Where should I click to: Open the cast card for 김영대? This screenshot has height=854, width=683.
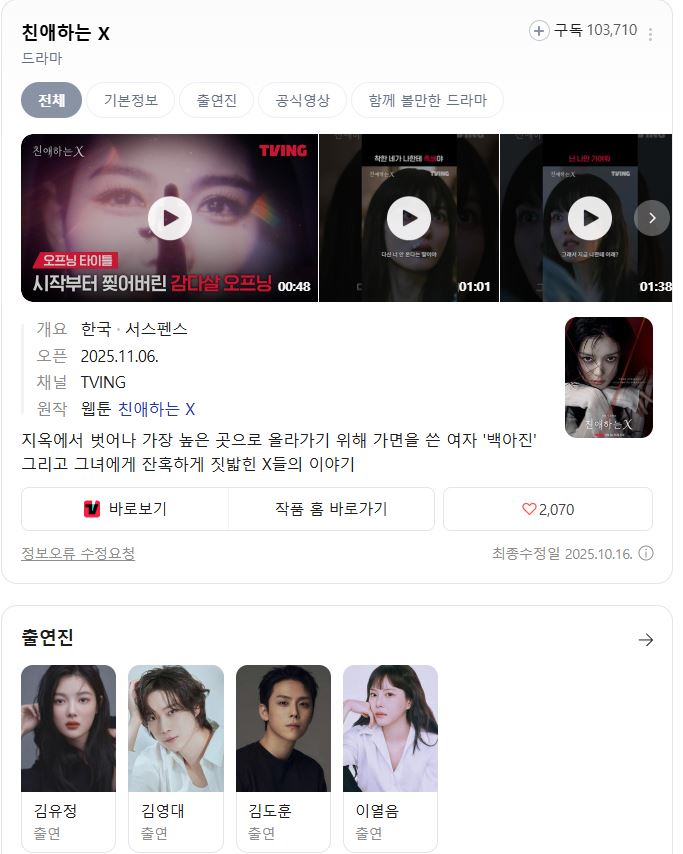[x=176, y=758]
